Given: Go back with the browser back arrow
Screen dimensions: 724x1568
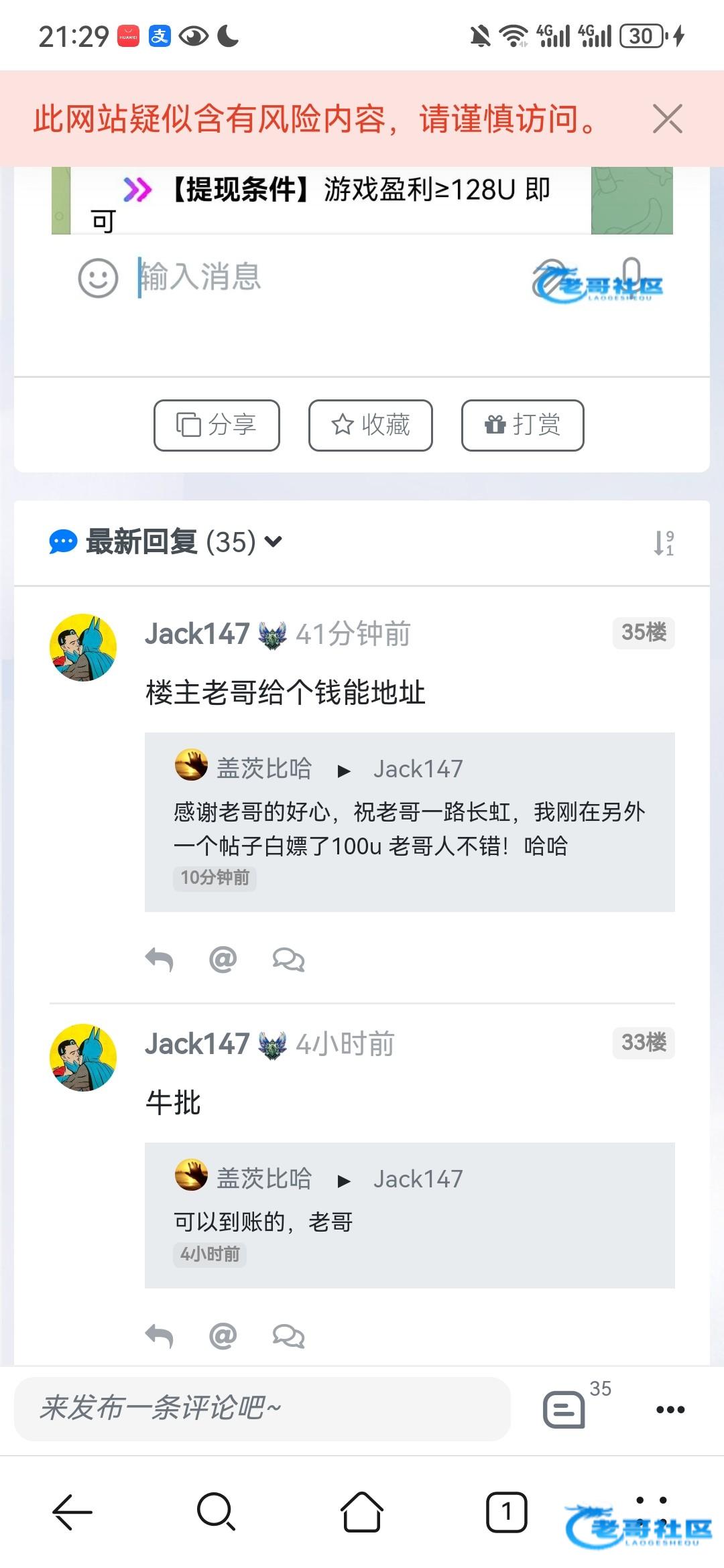Looking at the screenshot, I should [72, 1512].
